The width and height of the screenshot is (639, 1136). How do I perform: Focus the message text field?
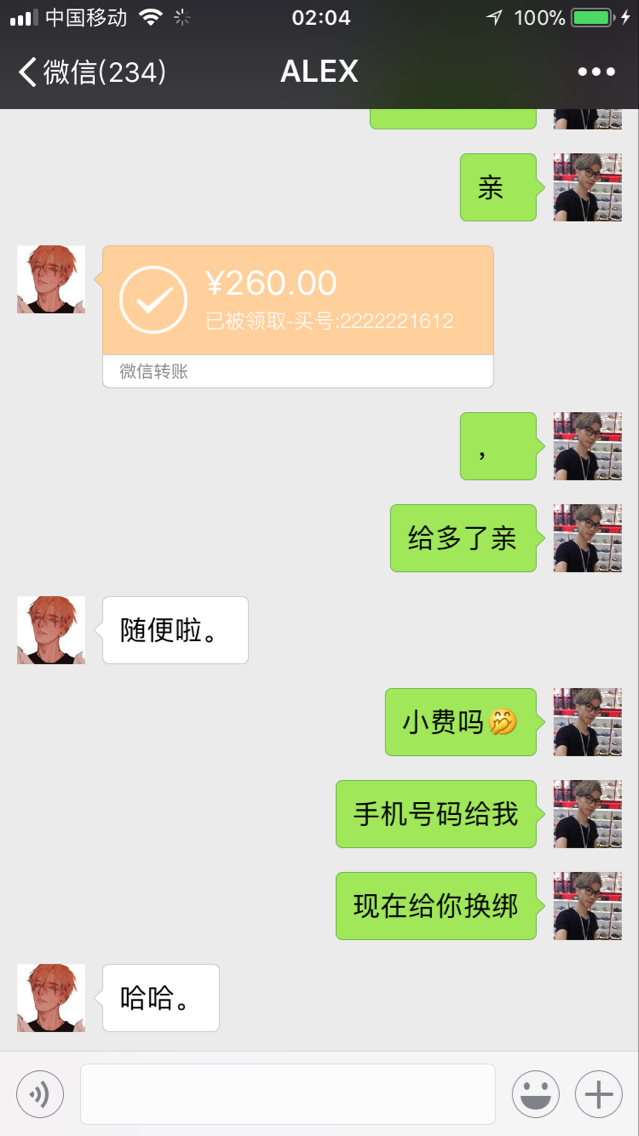coord(287,1094)
